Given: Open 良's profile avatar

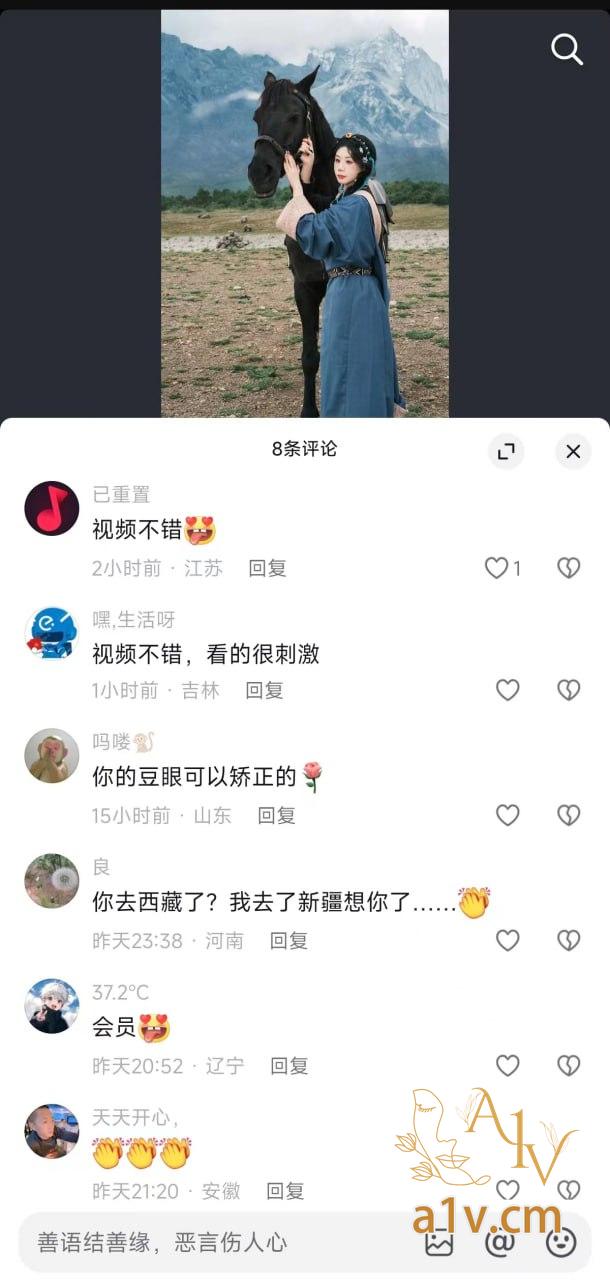Looking at the screenshot, I should coord(51,881).
